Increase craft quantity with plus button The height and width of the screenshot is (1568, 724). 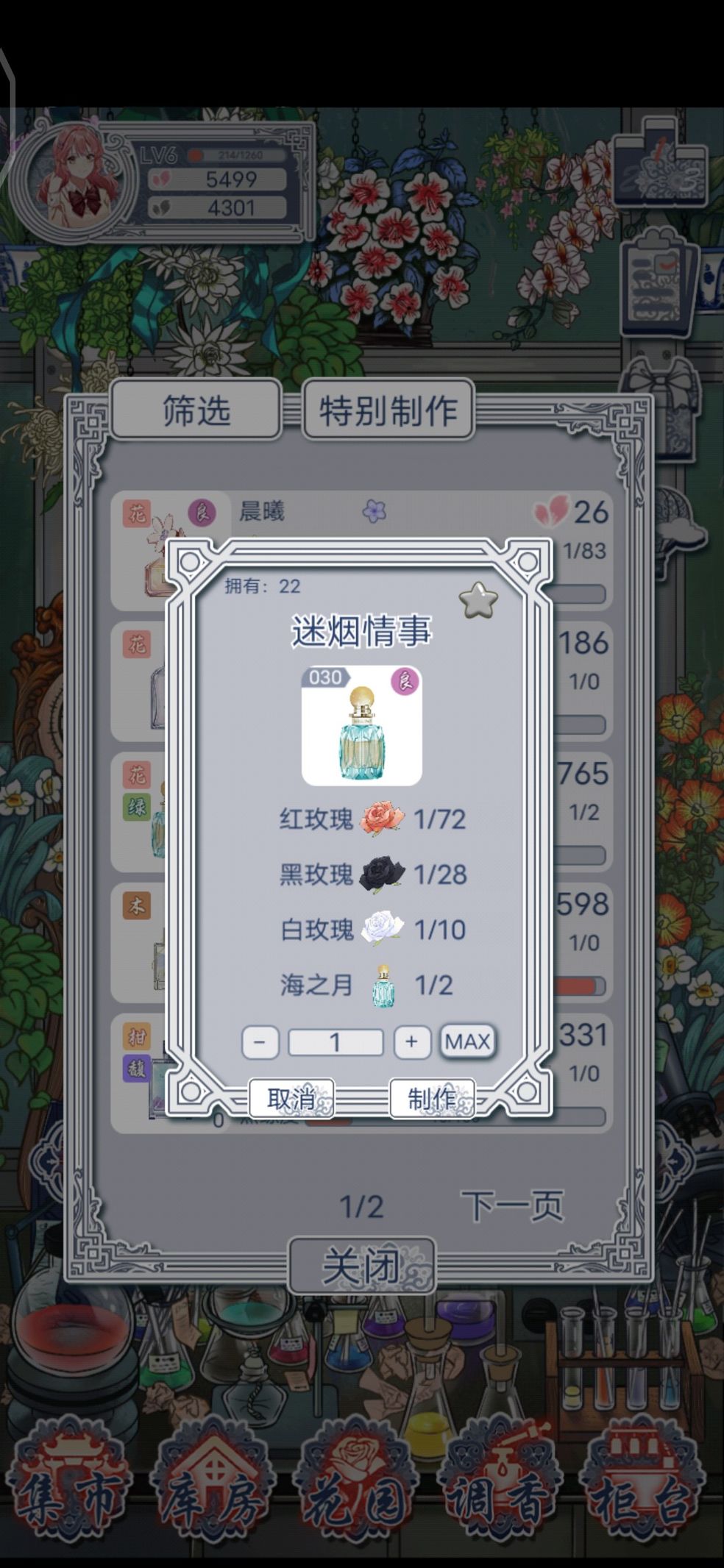tap(411, 1041)
